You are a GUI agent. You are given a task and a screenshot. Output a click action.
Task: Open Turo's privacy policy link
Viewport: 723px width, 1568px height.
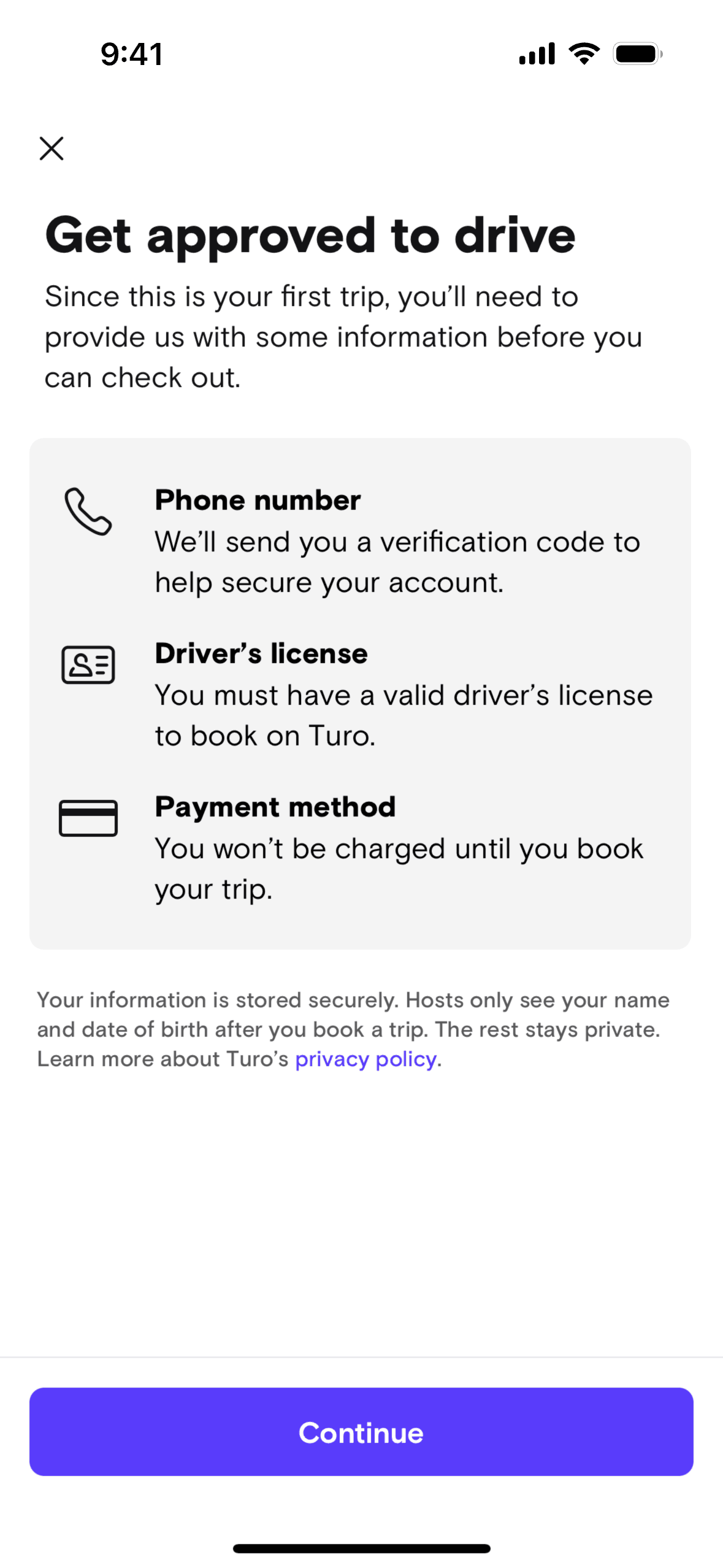[365, 1059]
